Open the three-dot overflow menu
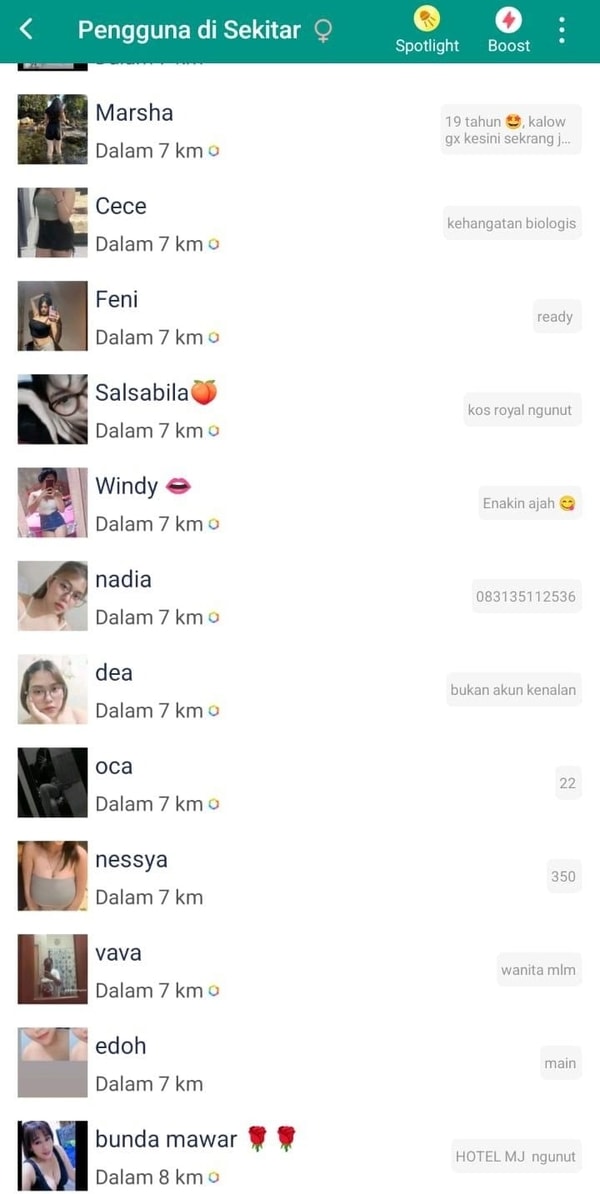Image resolution: width=600 pixels, height=1194 pixels. (x=562, y=30)
